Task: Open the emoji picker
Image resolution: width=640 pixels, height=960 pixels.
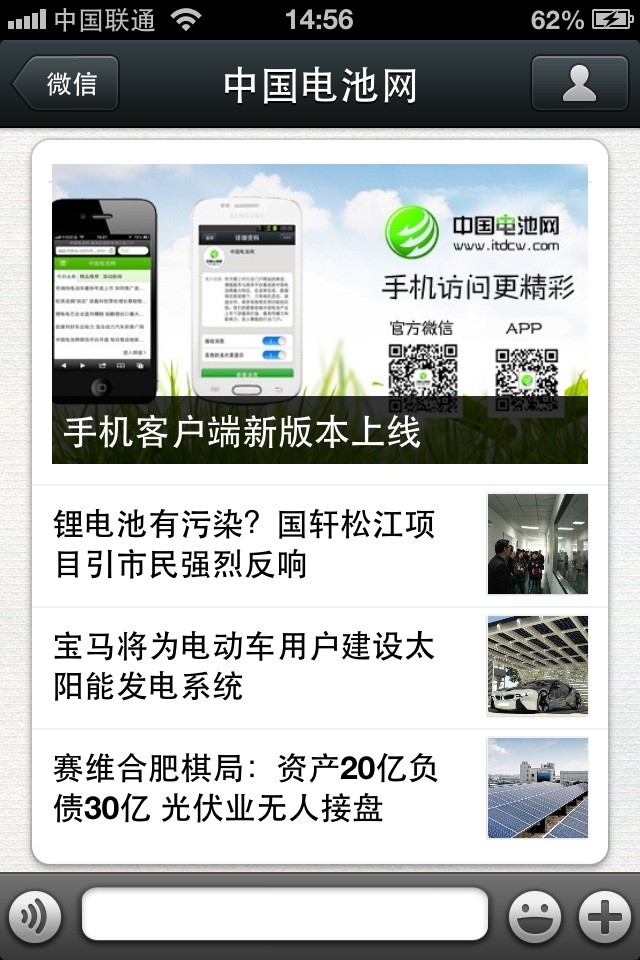Action: point(535,915)
